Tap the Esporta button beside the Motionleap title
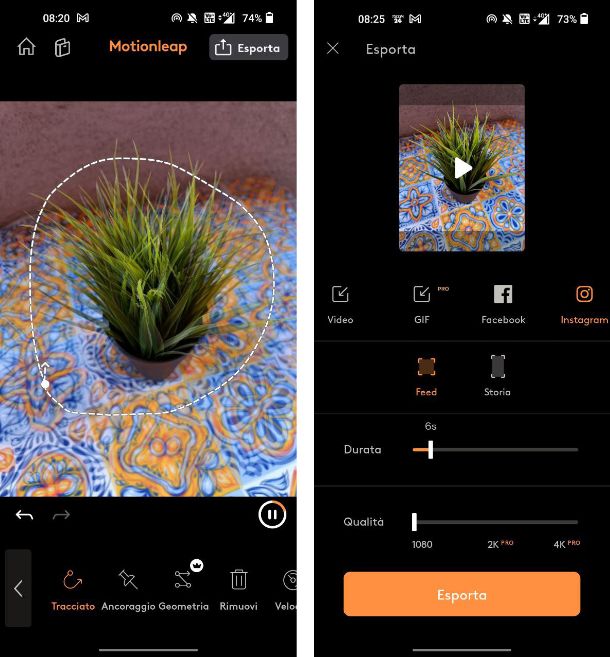Image resolution: width=610 pixels, height=657 pixels. tap(248, 47)
